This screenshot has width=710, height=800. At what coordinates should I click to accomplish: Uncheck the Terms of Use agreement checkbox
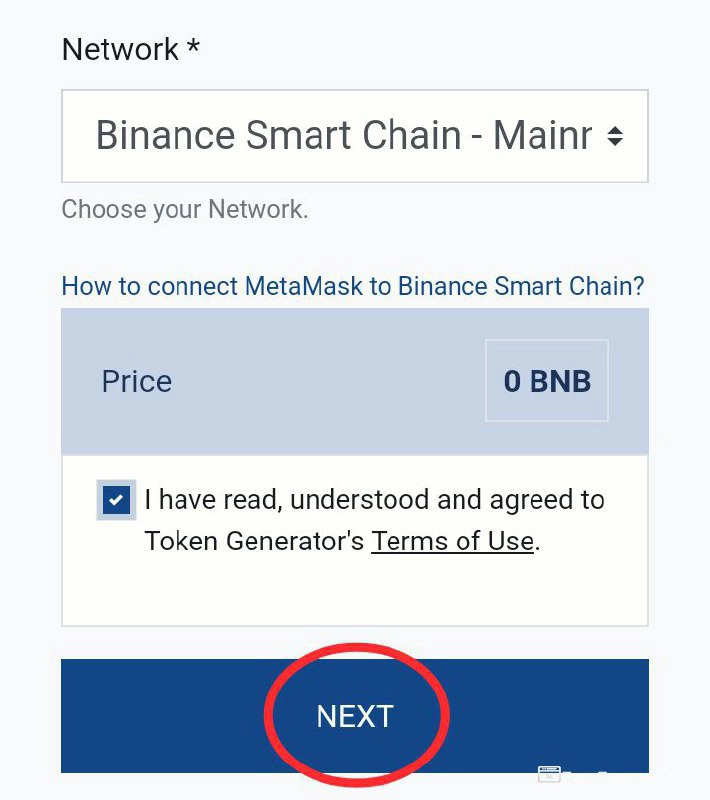click(117, 499)
